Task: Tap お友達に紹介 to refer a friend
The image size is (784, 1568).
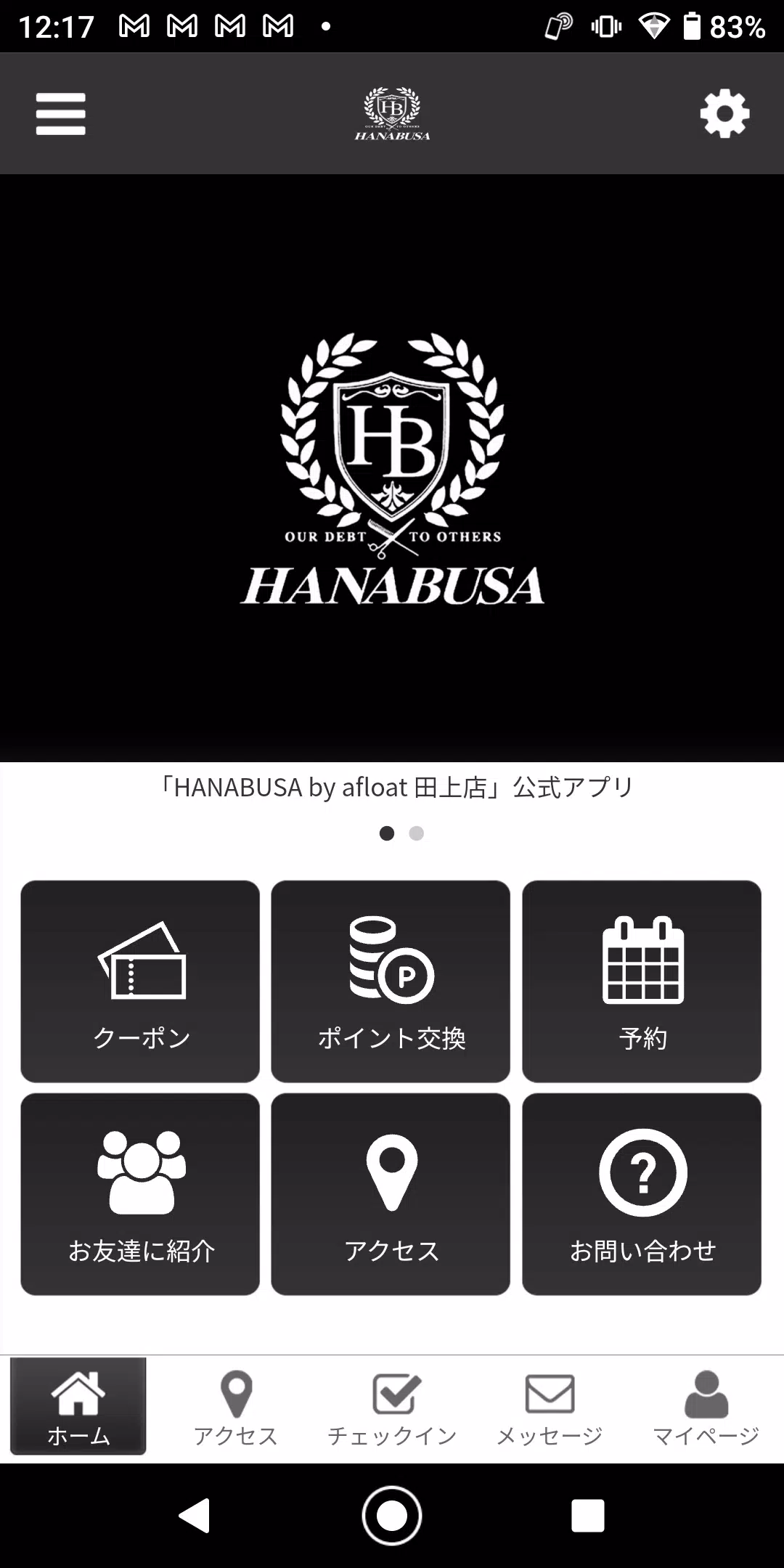Action: point(140,1193)
